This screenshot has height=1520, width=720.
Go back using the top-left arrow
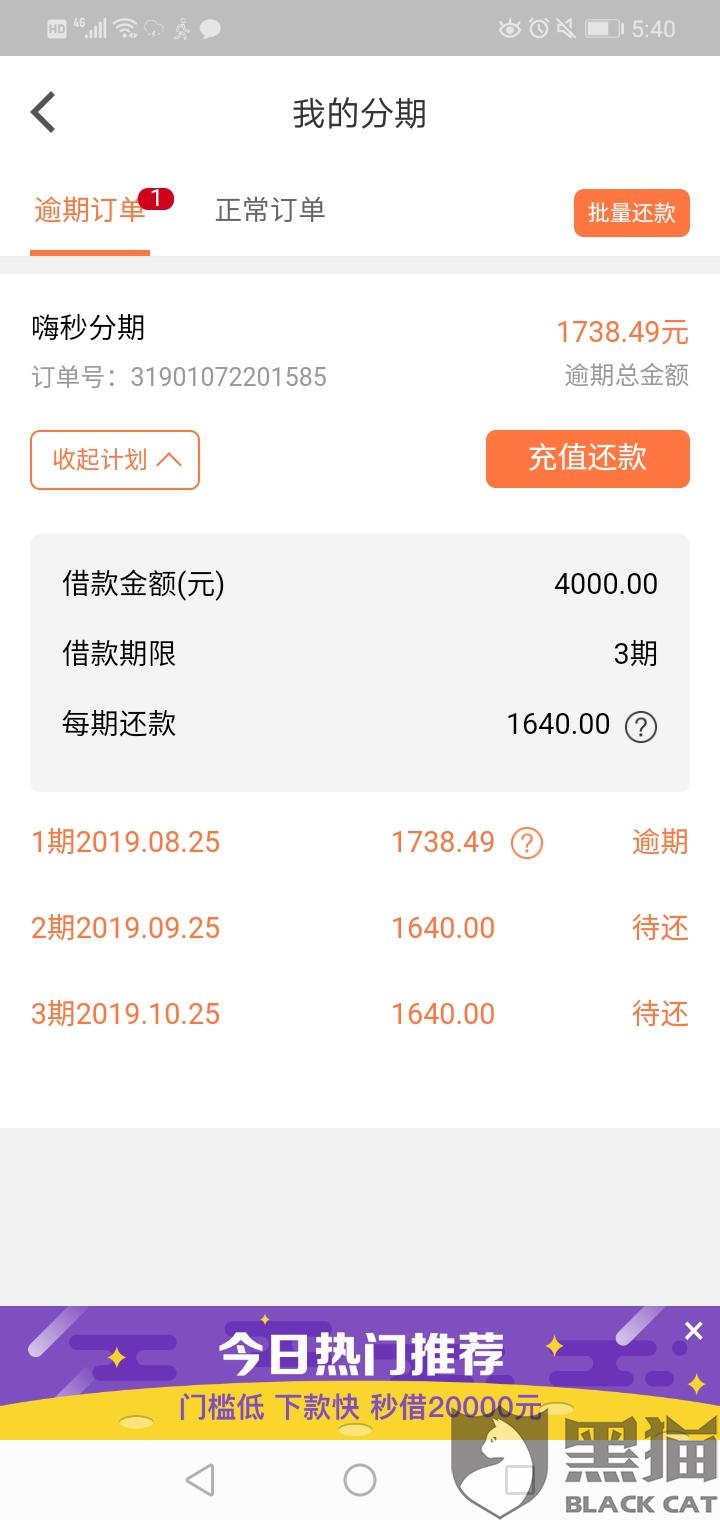[43, 113]
